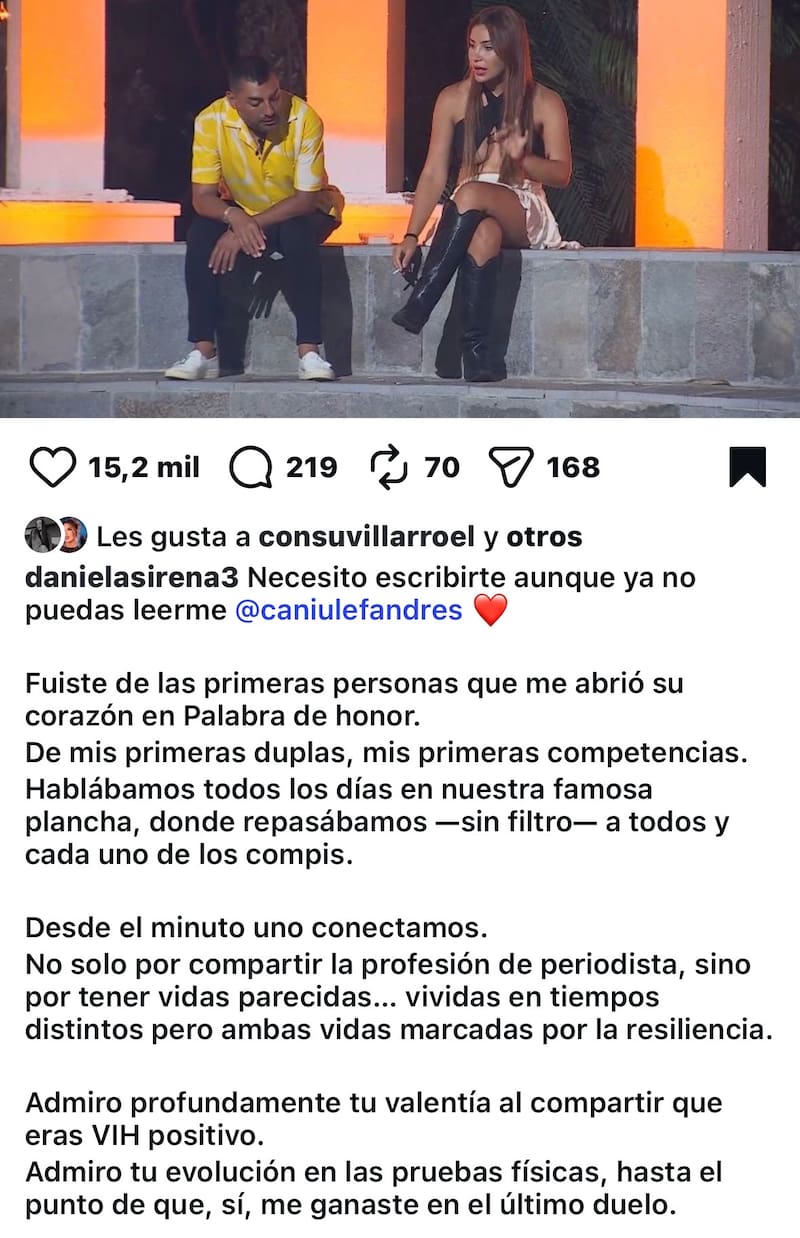Screen dimensions: 800x1238
Task: Click the '70' reposts counter
Action: click(444, 464)
